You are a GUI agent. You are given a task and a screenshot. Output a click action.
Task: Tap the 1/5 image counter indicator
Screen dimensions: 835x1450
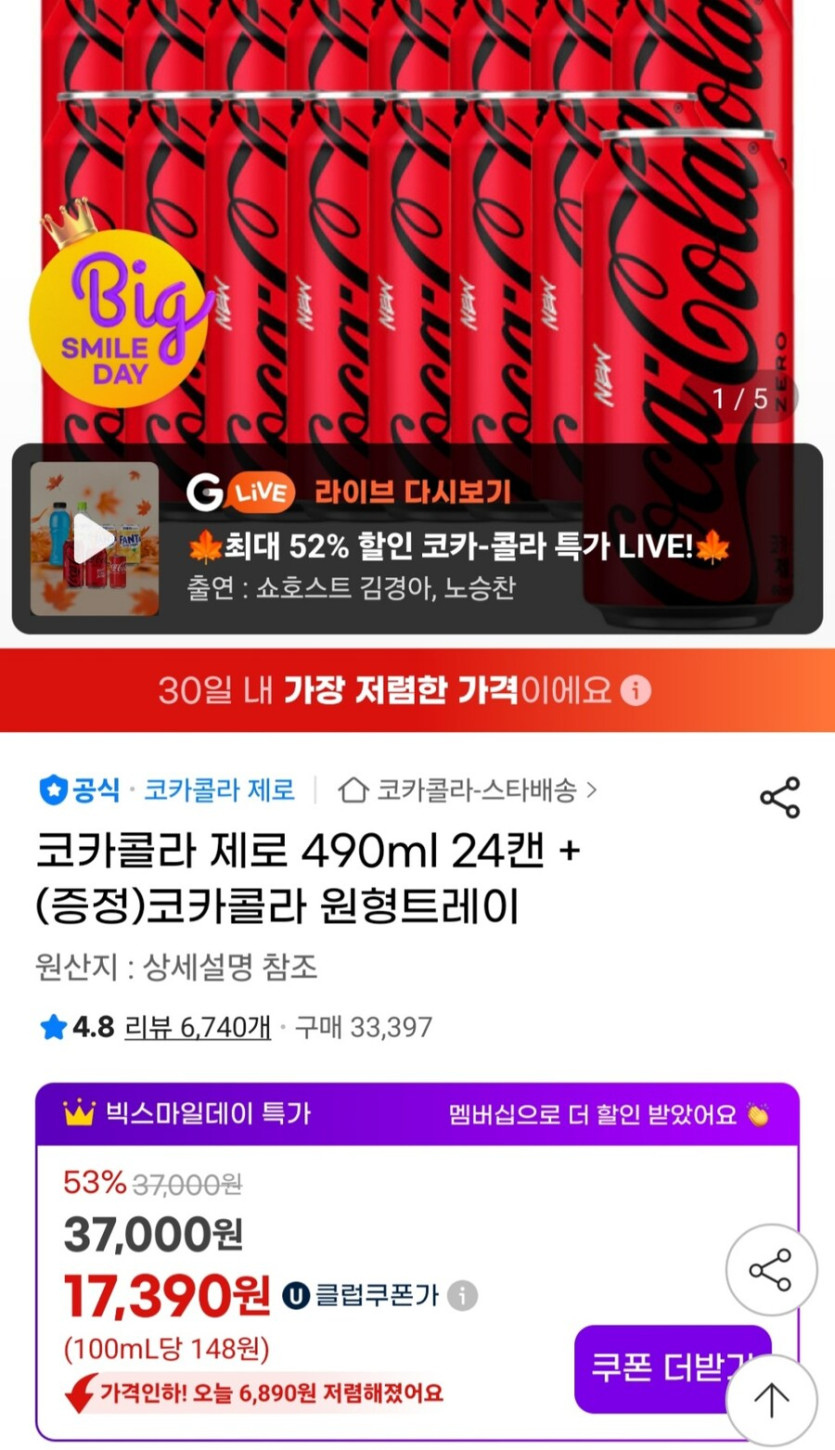click(741, 396)
